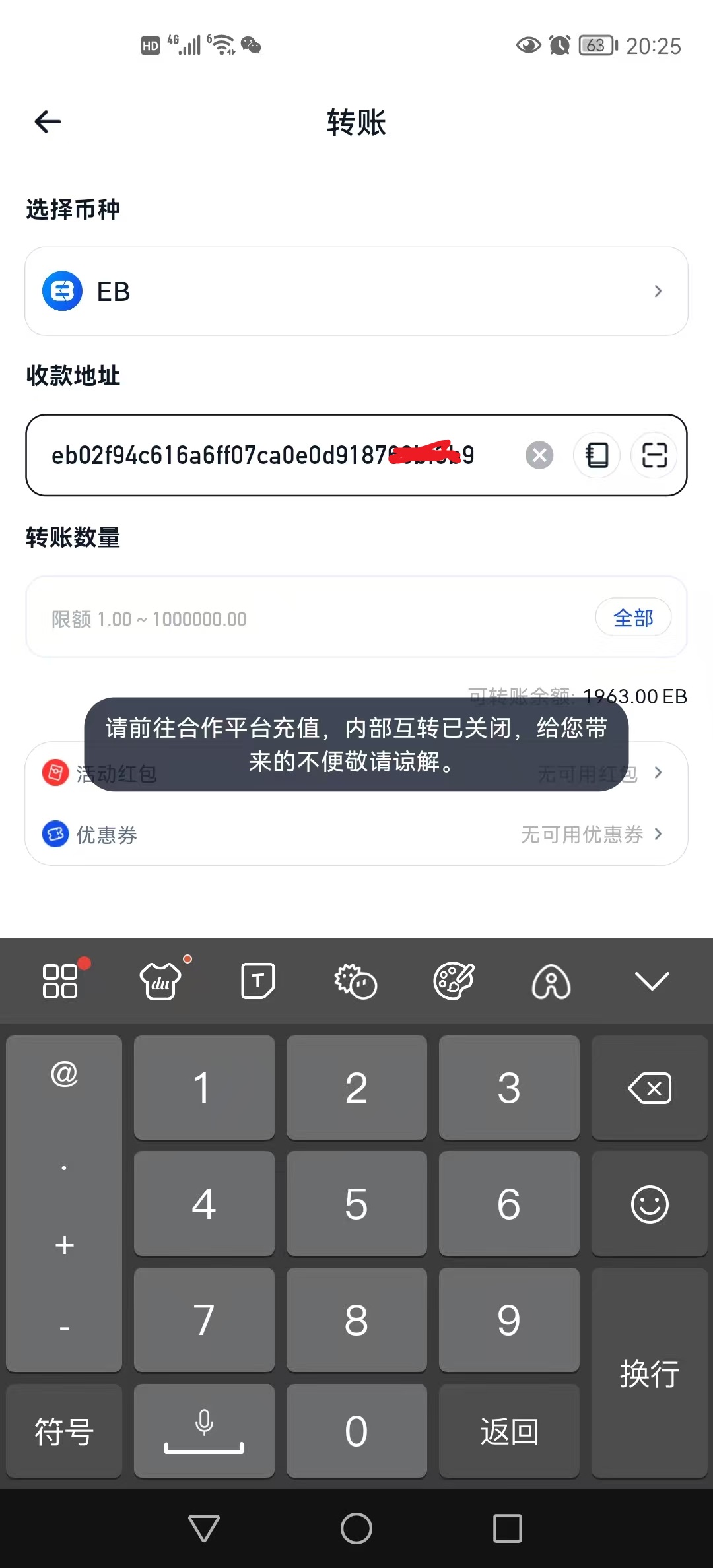The height and width of the screenshot is (1568, 713).
Task: Clear the recipient address with the X icon
Action: point(539,455)
